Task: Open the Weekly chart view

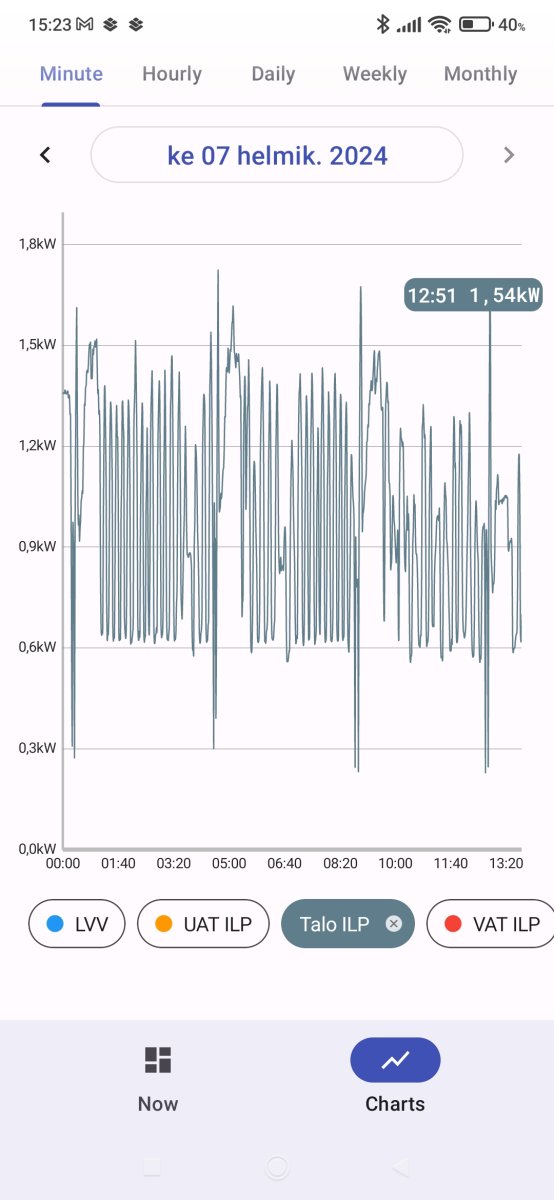Action: click(375, 74)
